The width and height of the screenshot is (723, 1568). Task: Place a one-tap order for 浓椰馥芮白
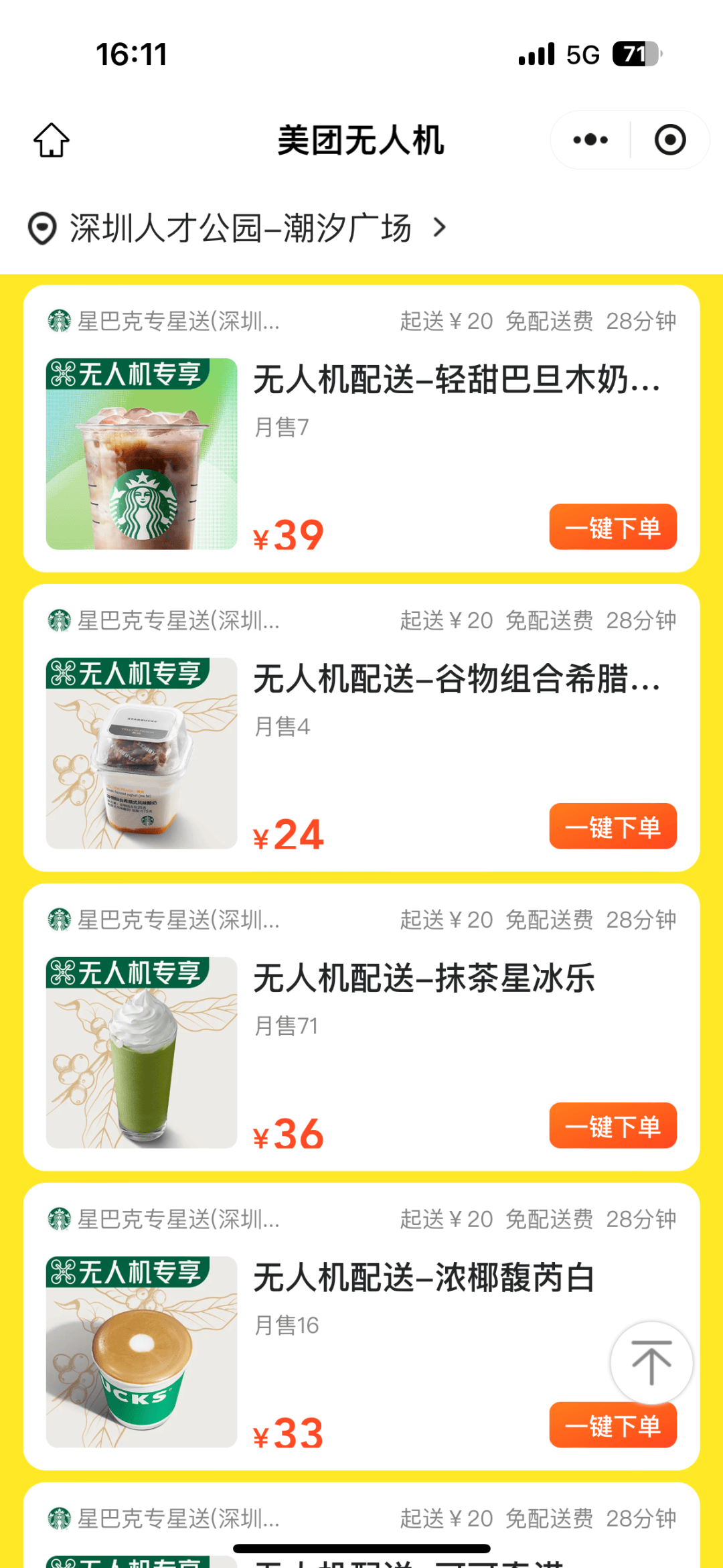(613, 1427)
